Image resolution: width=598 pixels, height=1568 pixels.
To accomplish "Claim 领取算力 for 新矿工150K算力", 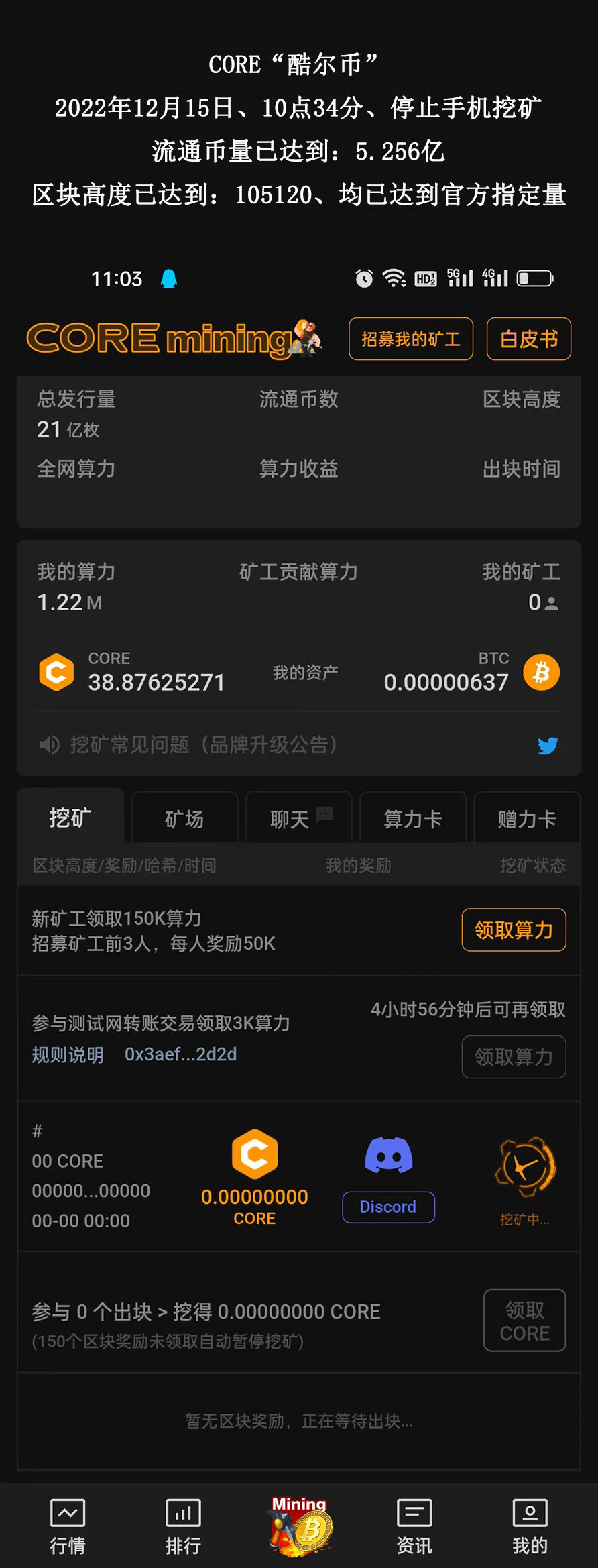I will tap(514, 930).
